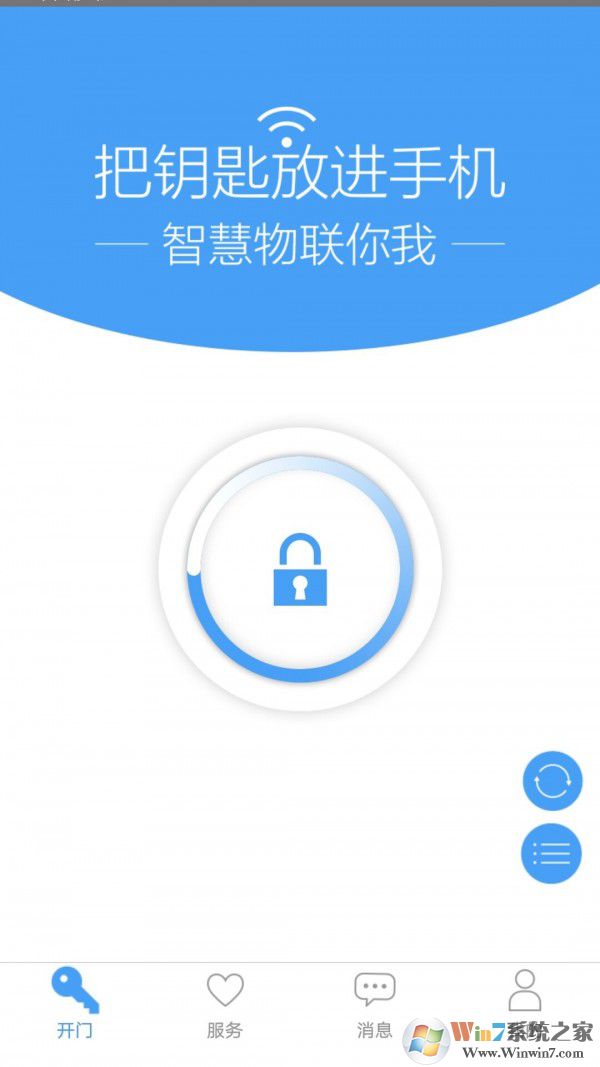This screenshot has width=600, height=1067.
Task: Switch to the 服务 tab
Action: (225, 1003)
